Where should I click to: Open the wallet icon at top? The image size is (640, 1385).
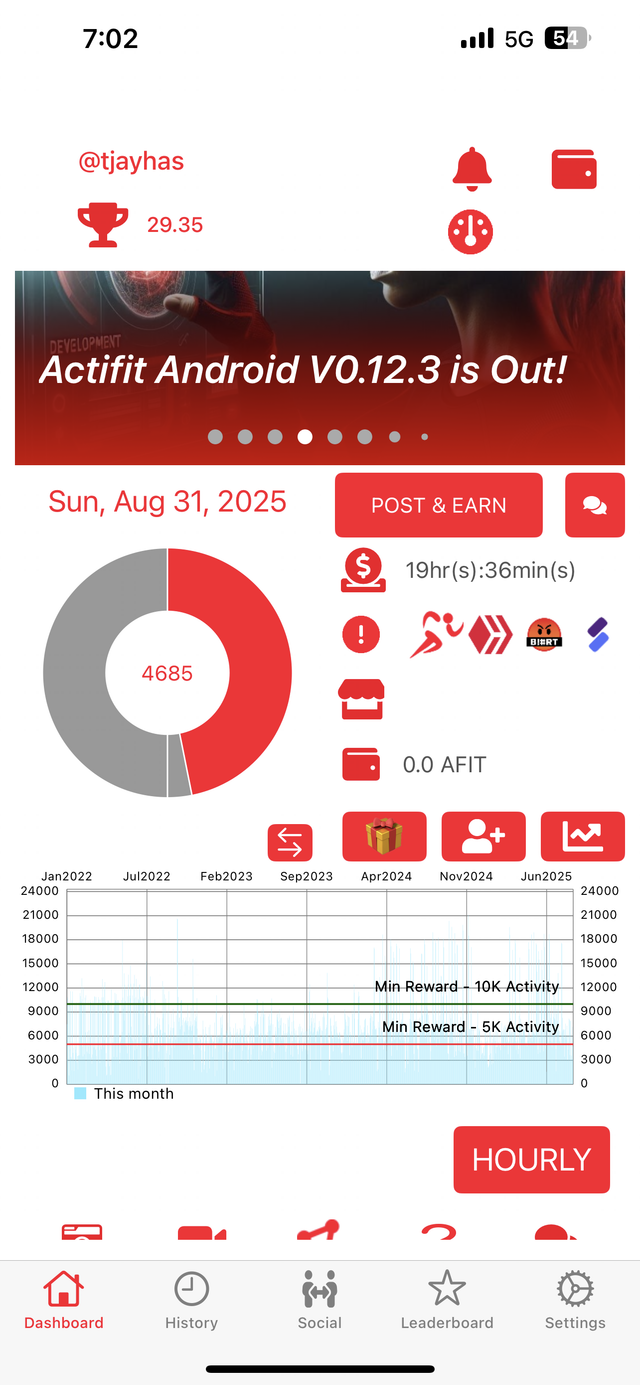[x=574, y=169]
